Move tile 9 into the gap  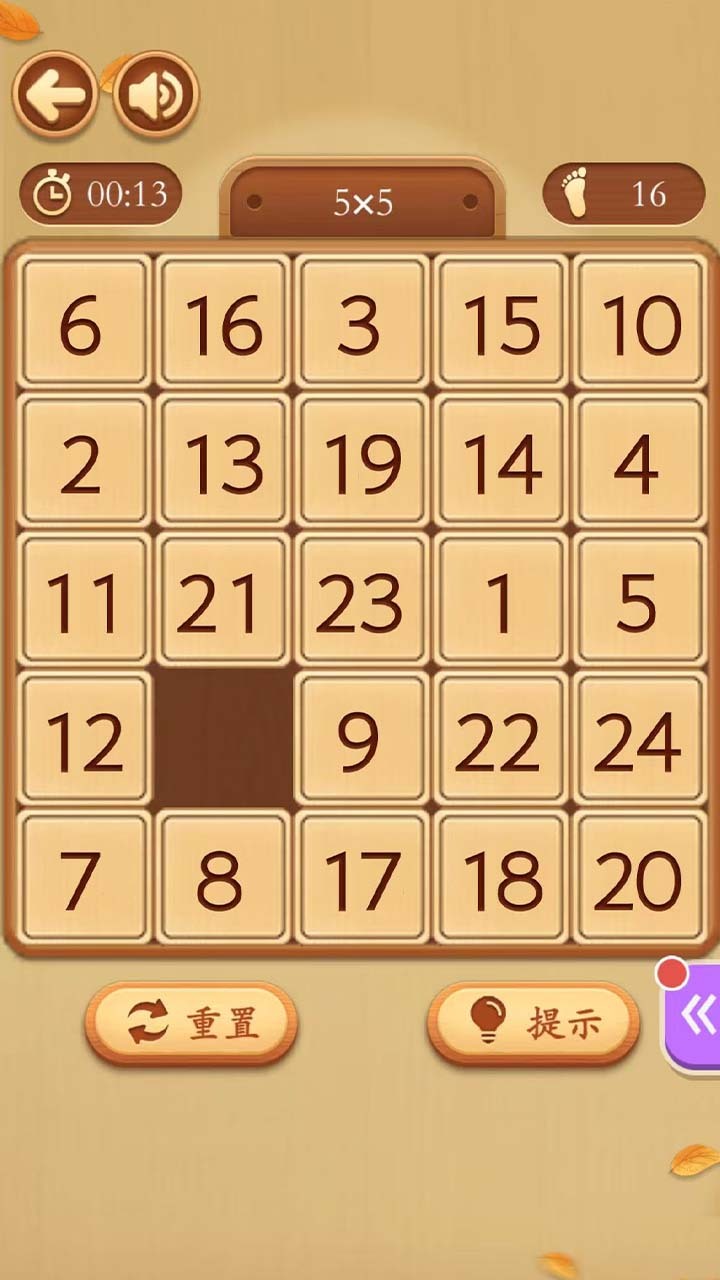click(x=361, y=740)
